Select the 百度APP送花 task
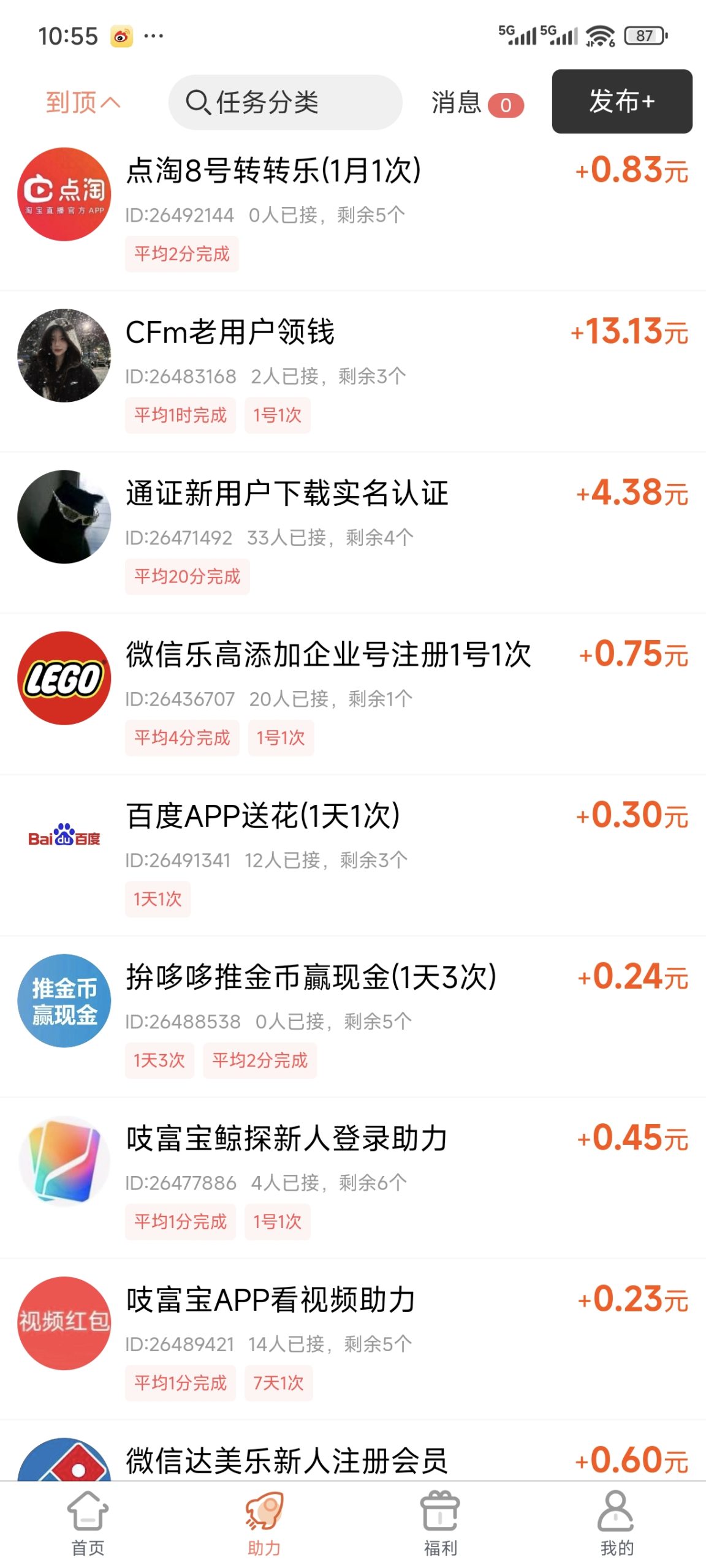The width and height of the screenshot is (706, 1568). click(x=262, y=816)
